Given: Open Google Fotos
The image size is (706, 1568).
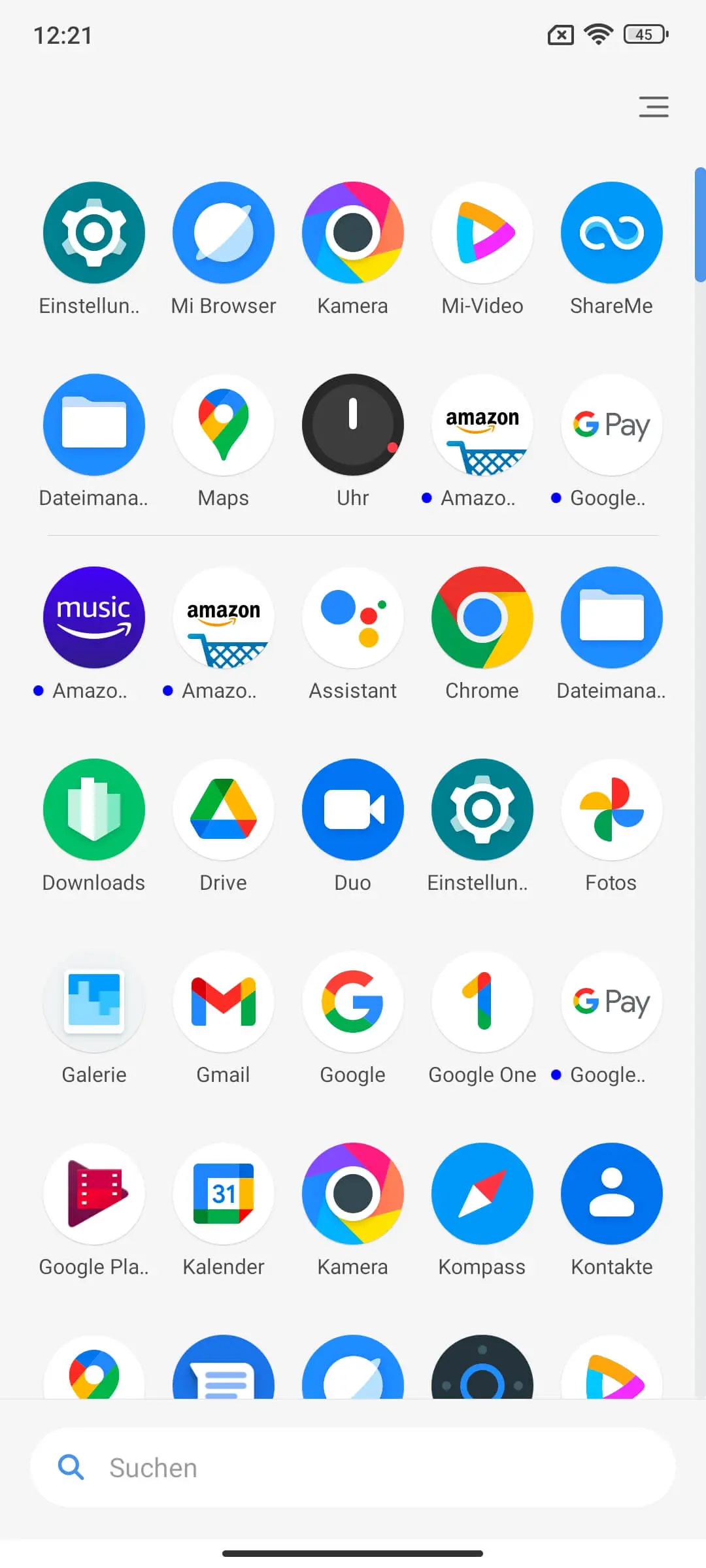Looking at the screenshot, I should pyautogui.click(x=611, y=809).
